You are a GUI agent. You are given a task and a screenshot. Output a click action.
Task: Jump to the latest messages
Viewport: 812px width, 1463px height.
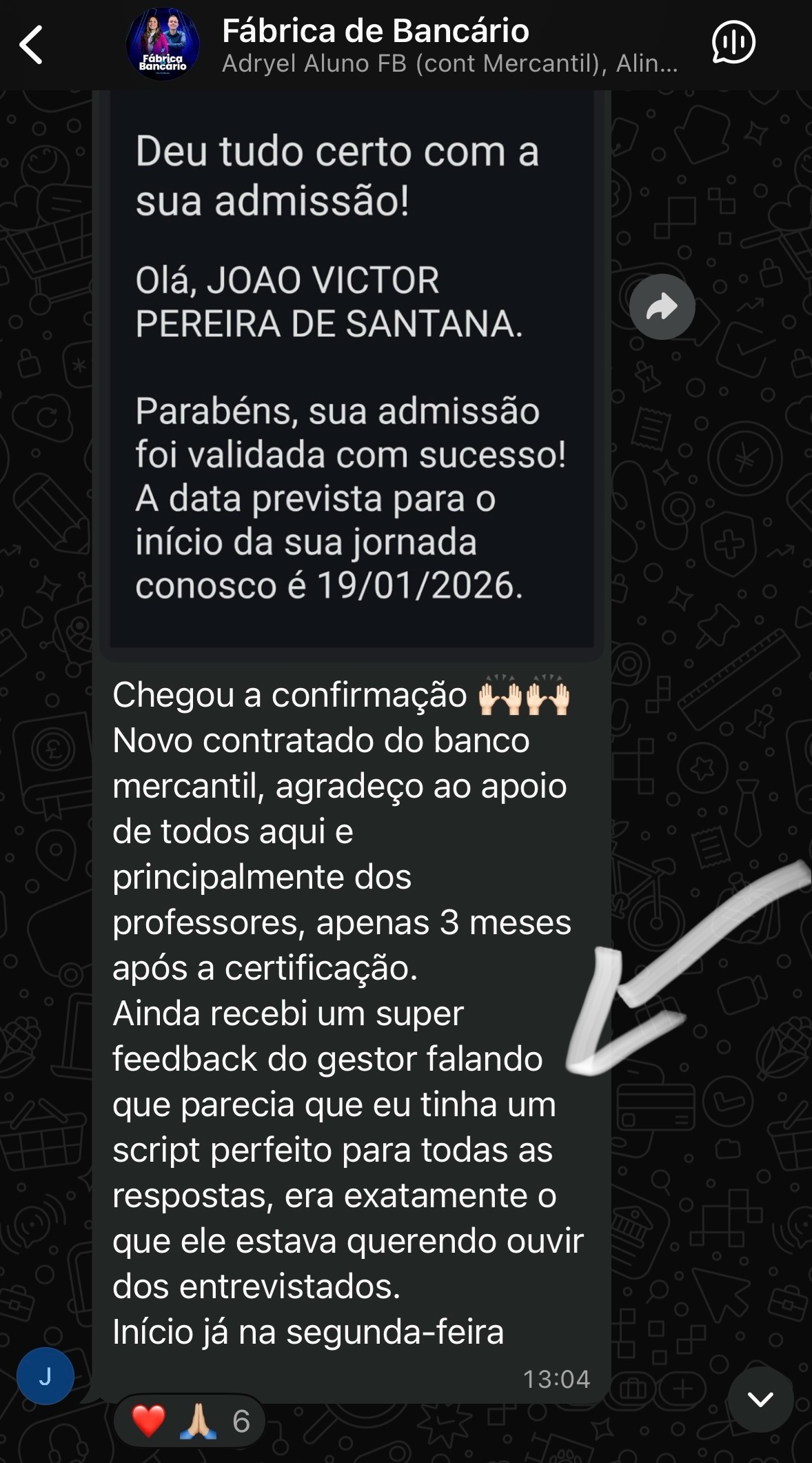point(760,1400)
